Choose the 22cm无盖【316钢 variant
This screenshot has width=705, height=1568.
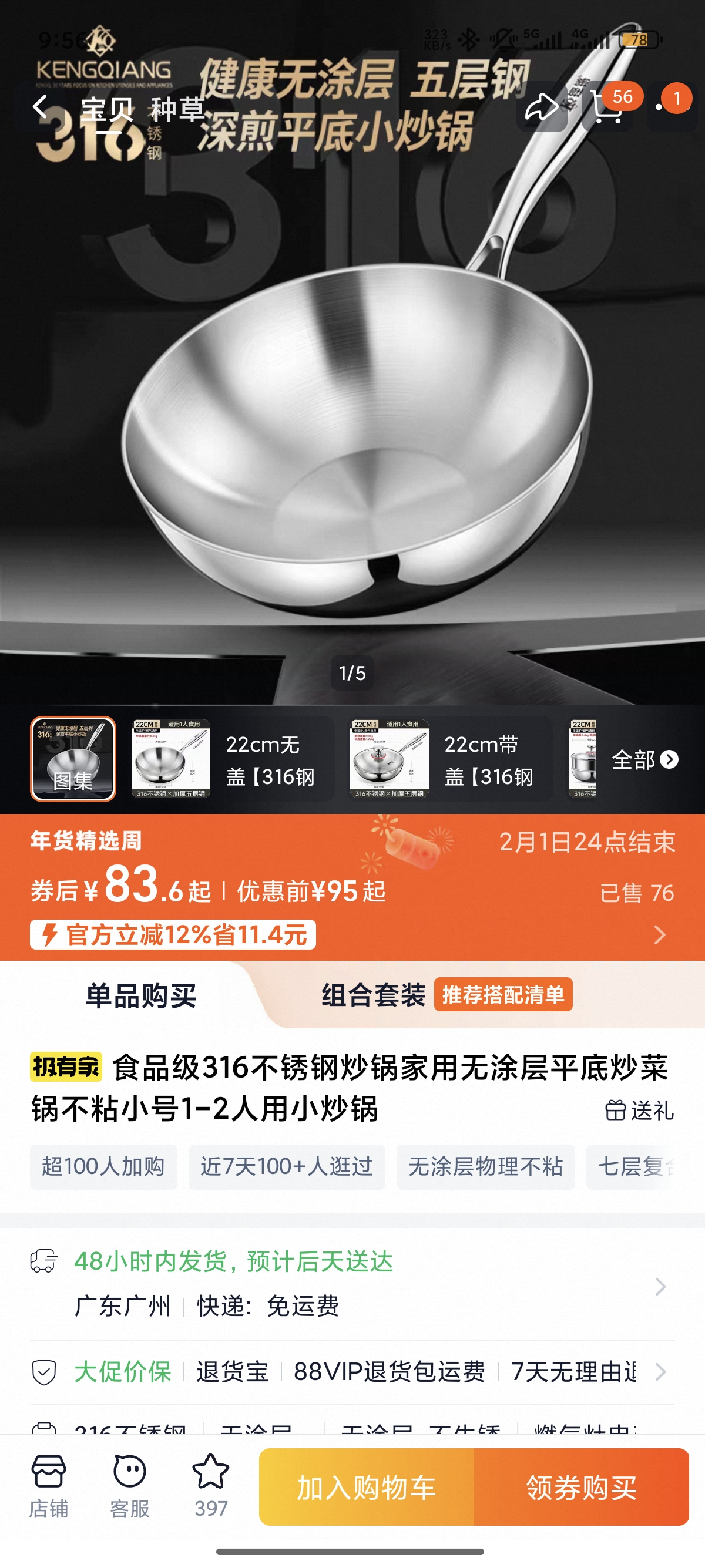click(231, 760)
